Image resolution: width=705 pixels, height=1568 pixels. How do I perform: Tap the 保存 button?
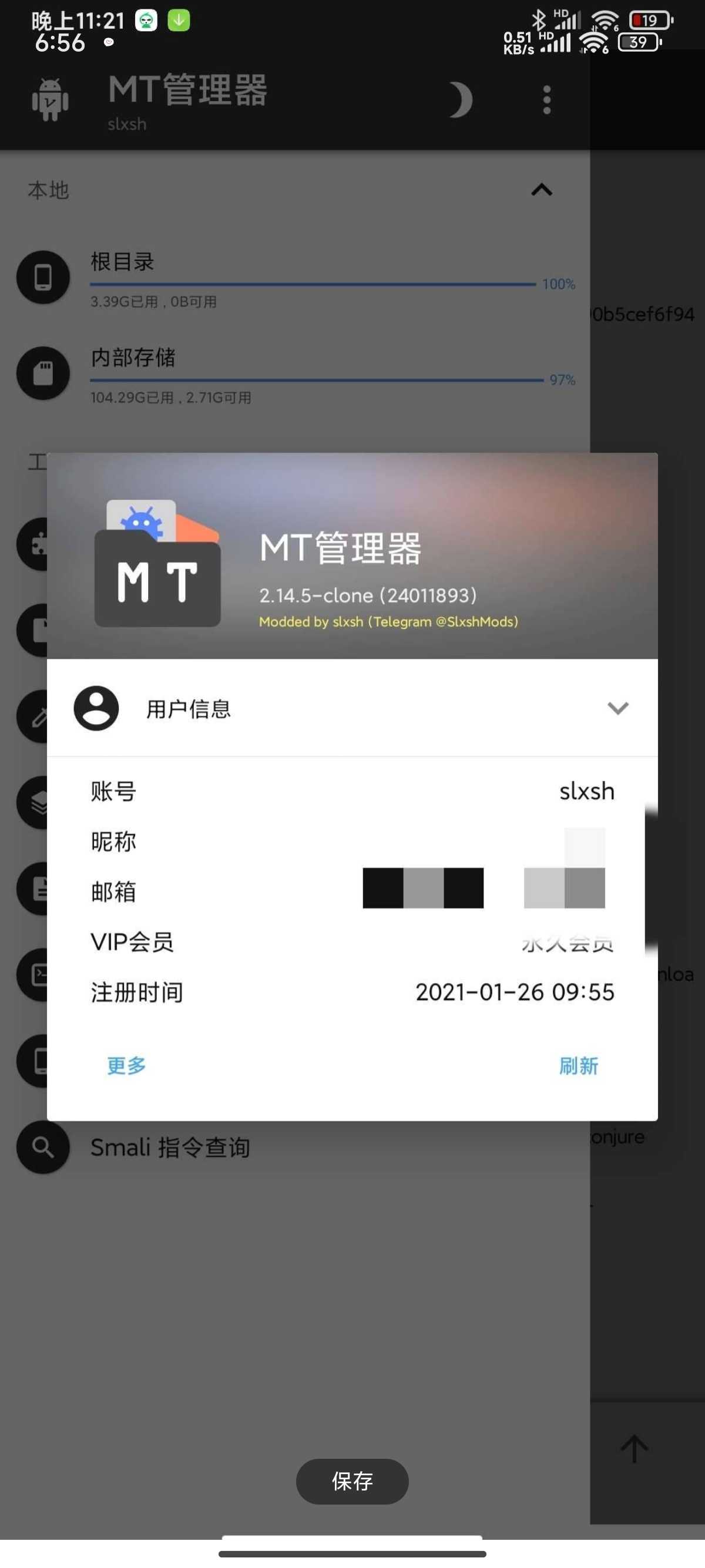click(x=352, y=1481)
